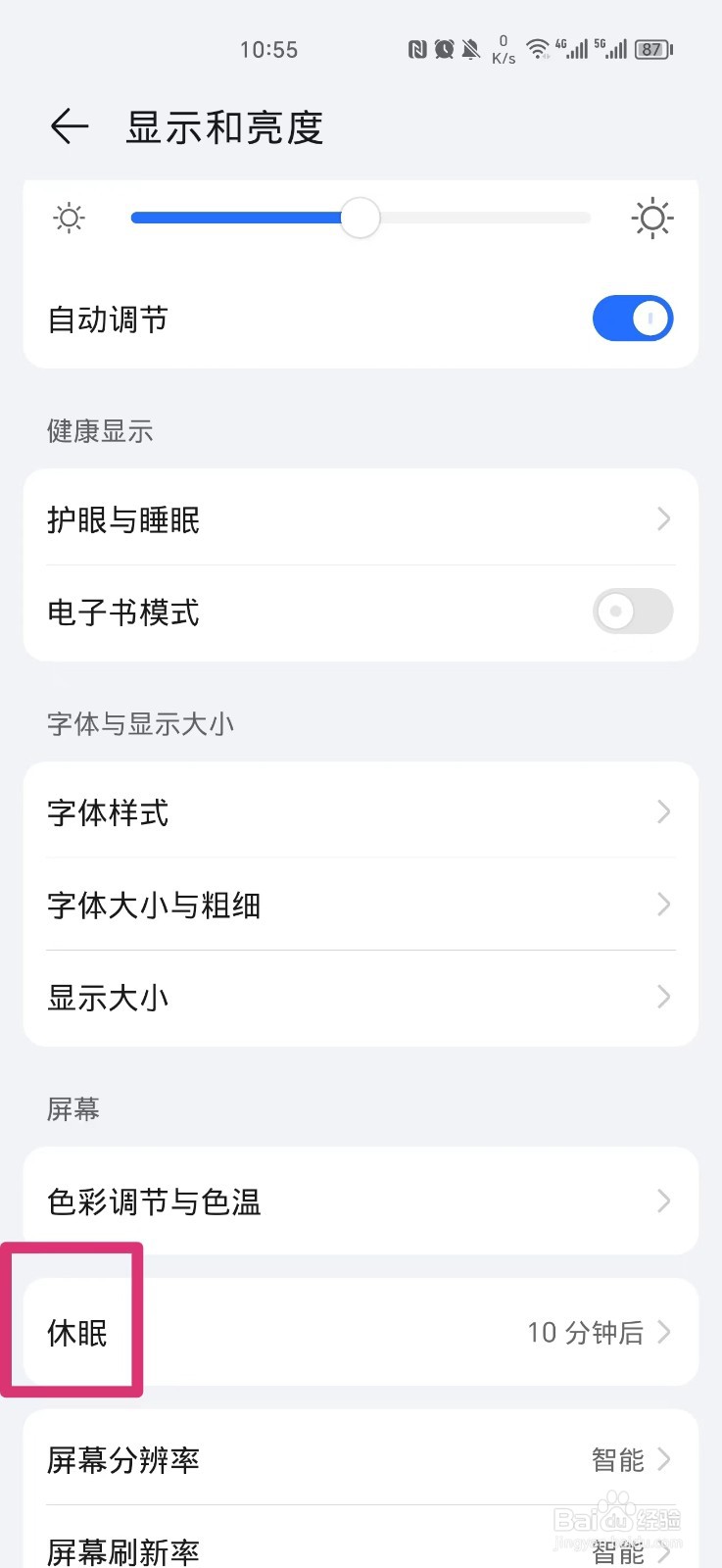This screenshot has width=722, height=1568.
Task: Tap the alarm clock status bar icon
Action: coord(447,49)
